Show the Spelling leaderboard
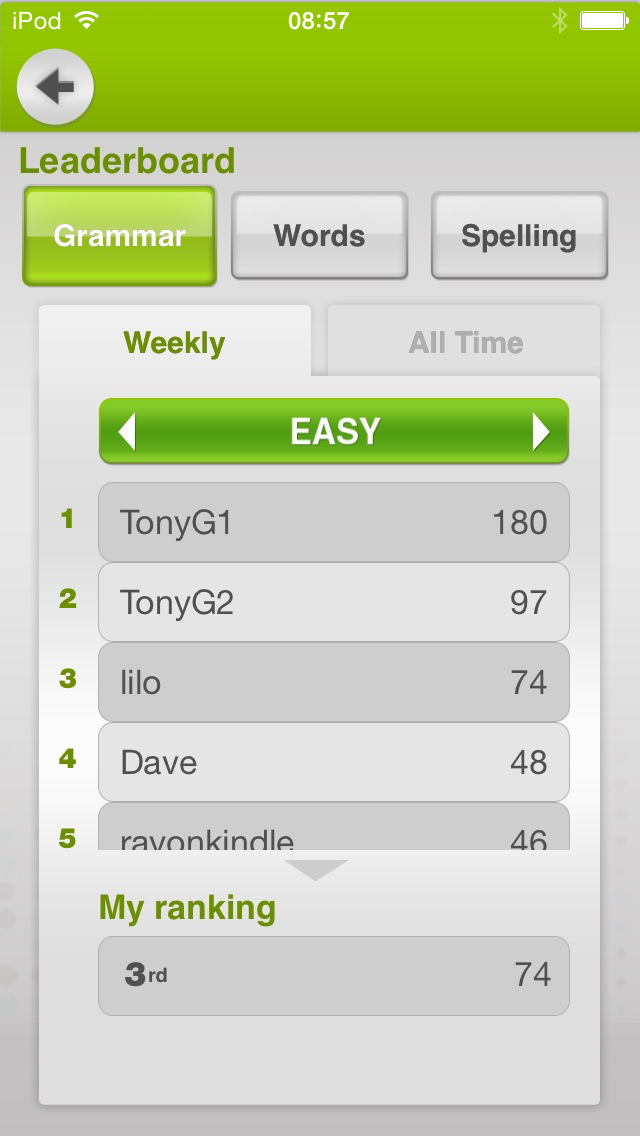Viewport: 640px width, 1136px height. tap(518, 236)
